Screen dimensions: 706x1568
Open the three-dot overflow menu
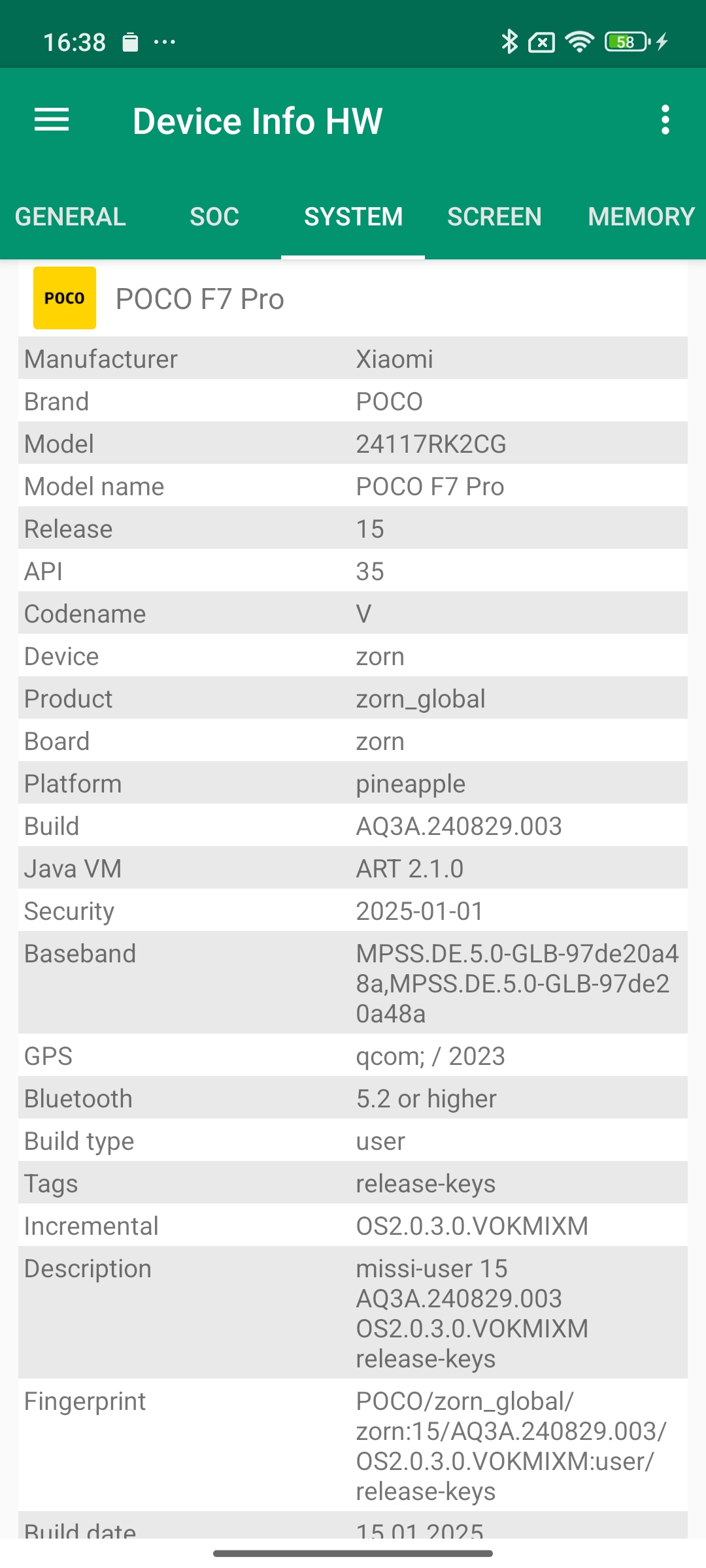coord(665,120)
